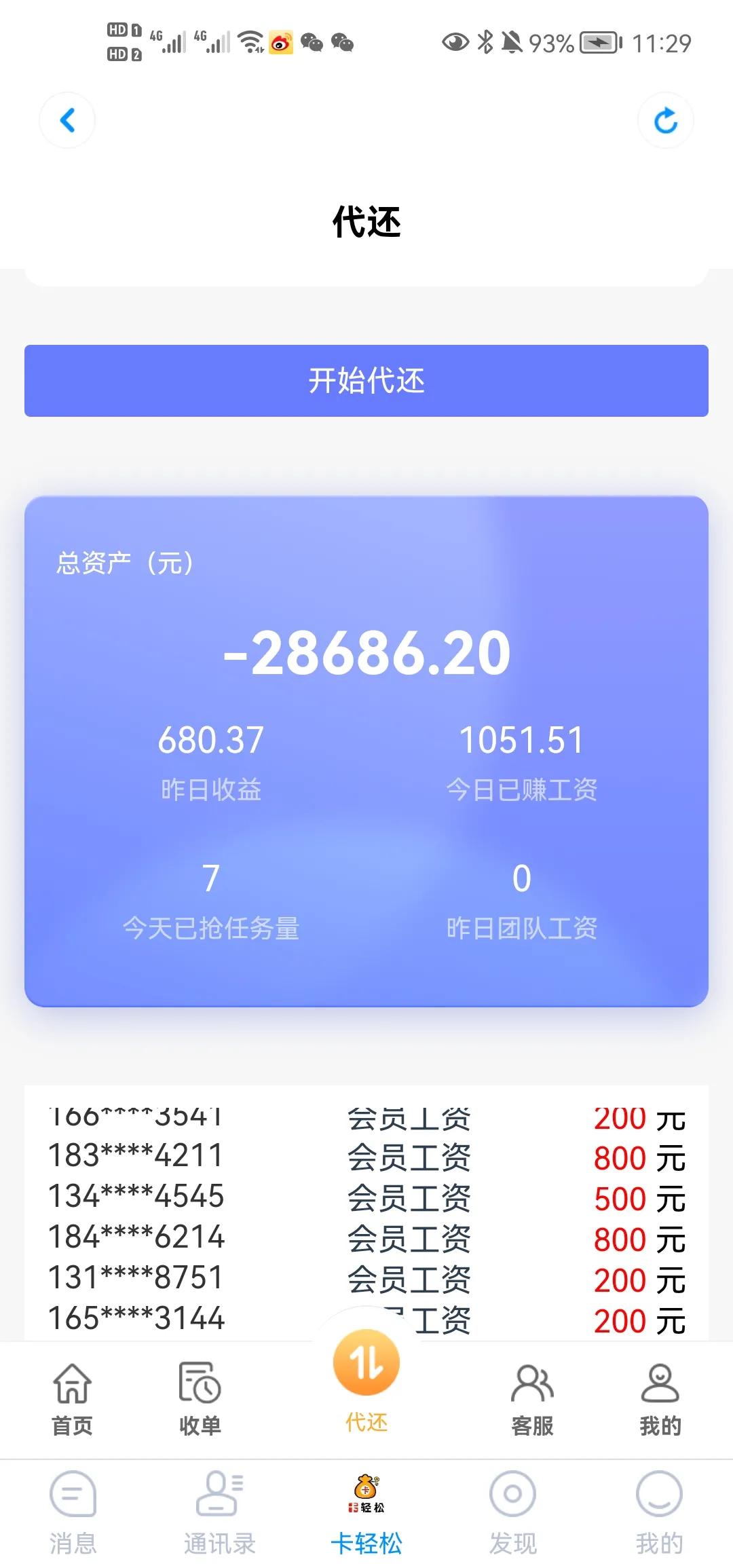The image size is (733, 1568).
Task: Click the eye comfort mode status icon
Action: click(x=455, y=43)
